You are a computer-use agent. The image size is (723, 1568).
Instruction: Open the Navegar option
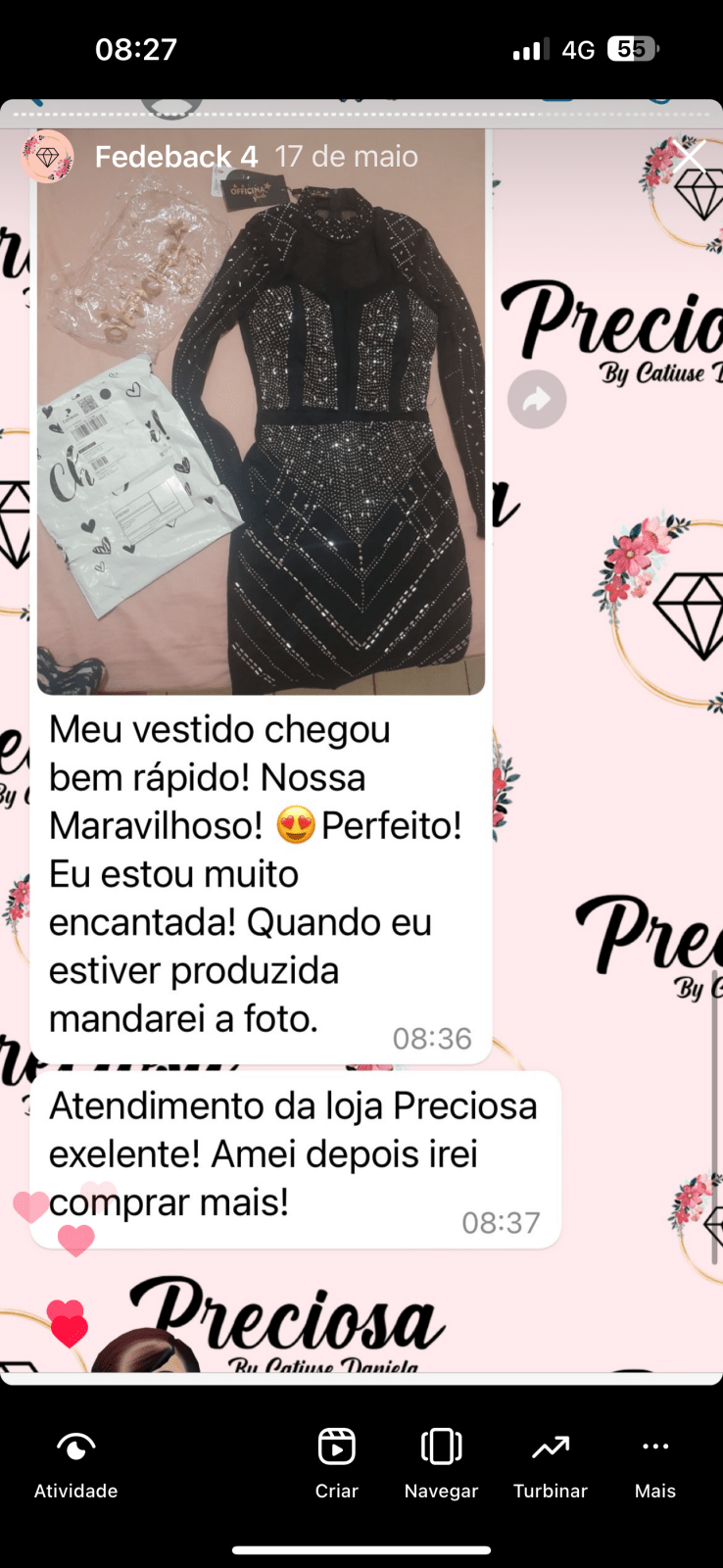[x=441, y=1463]
